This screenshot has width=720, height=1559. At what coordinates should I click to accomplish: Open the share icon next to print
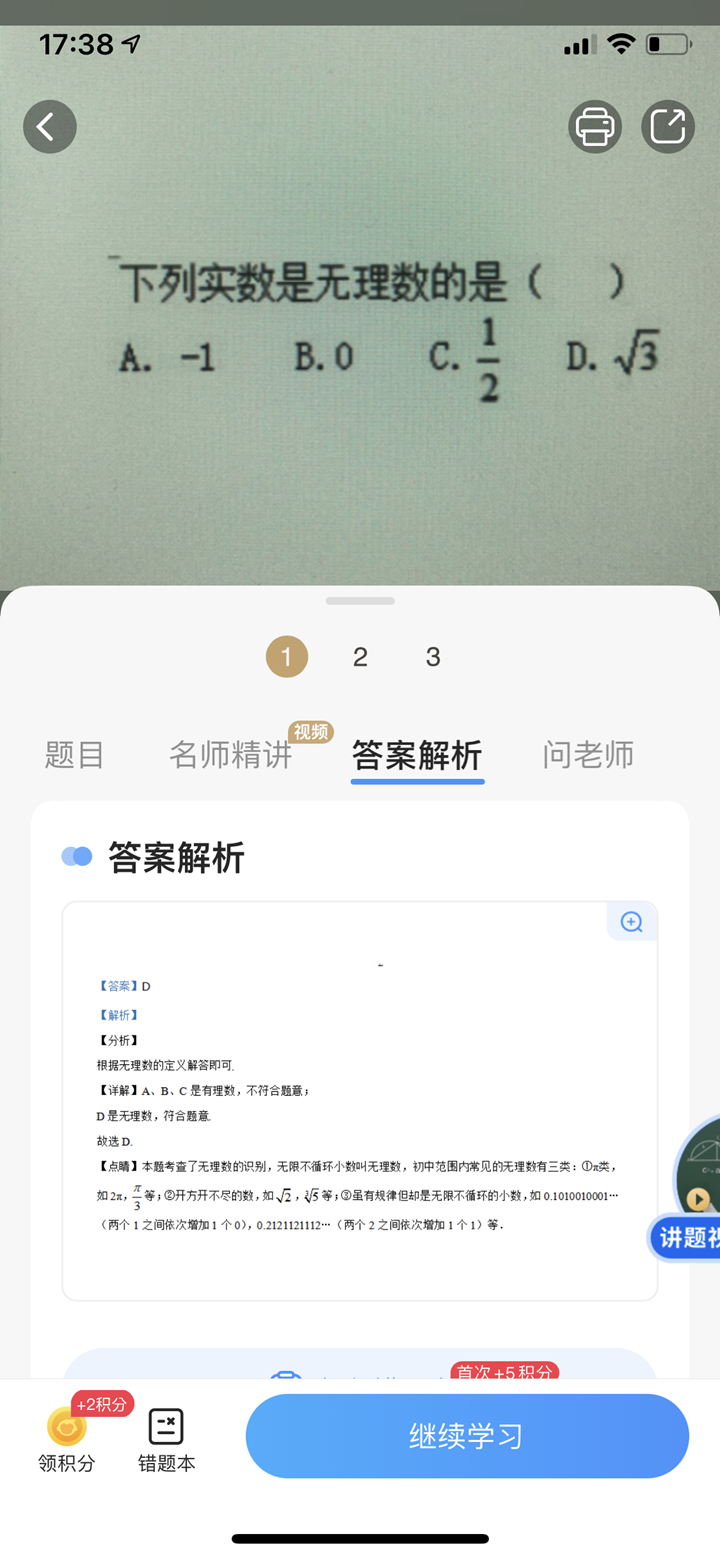pos(667,127)
